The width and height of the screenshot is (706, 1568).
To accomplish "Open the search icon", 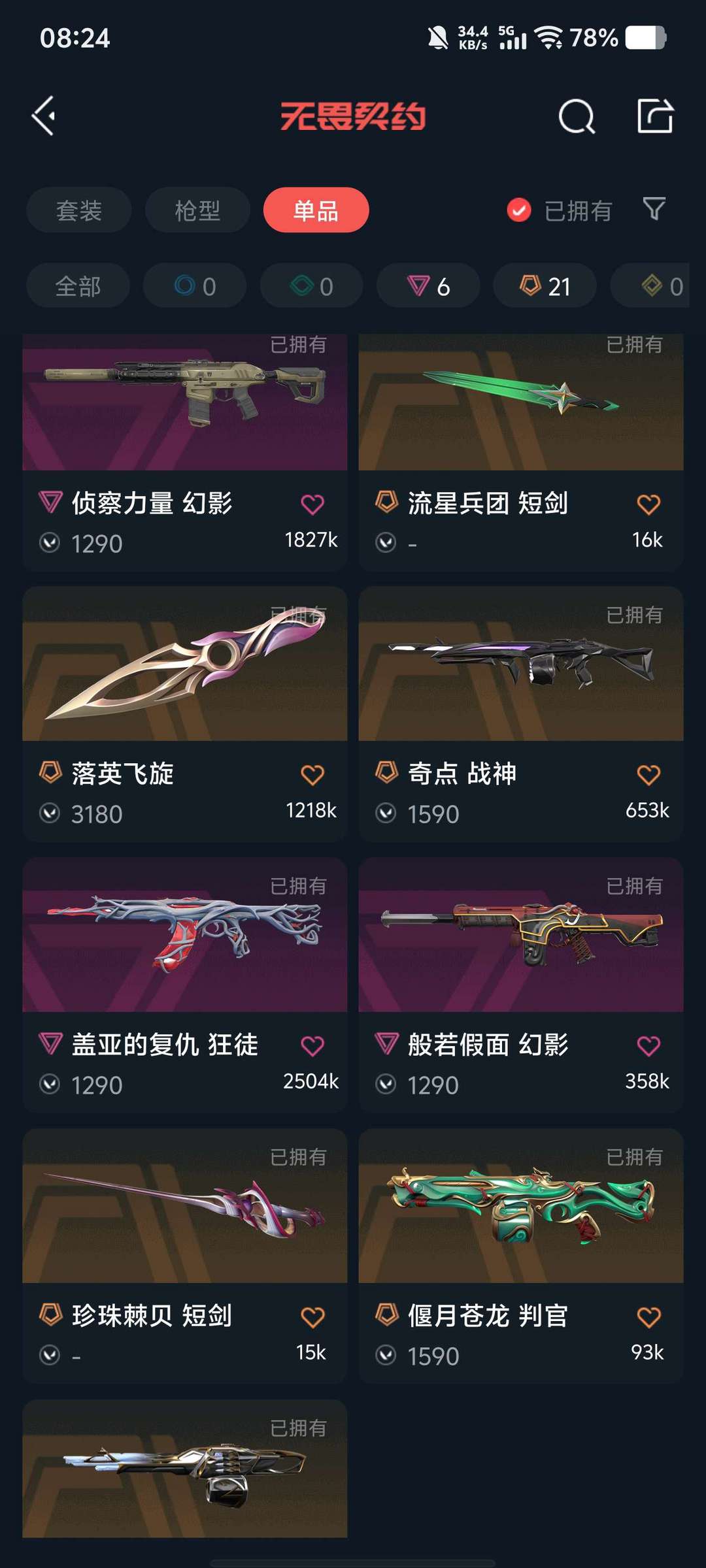I will point(577,117).
